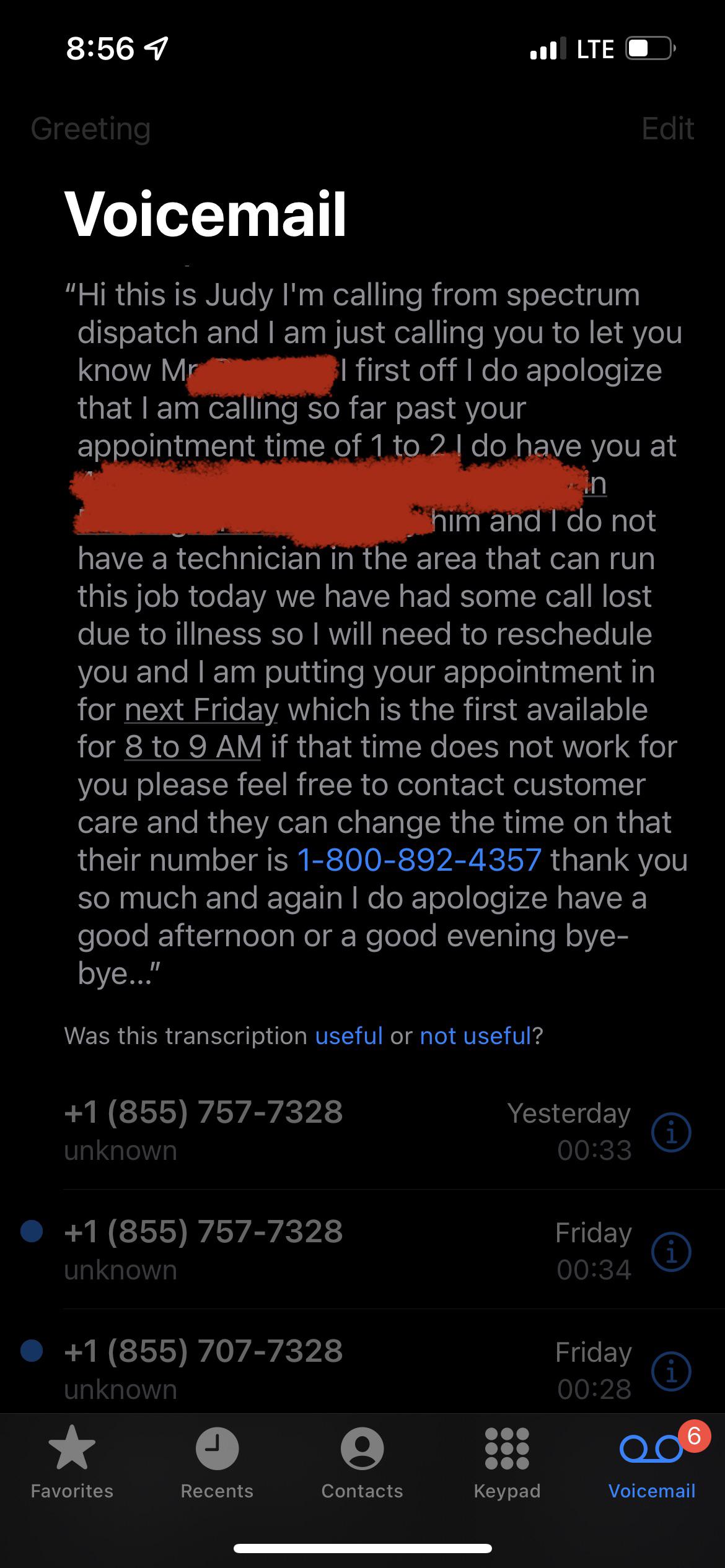The image size is (725, 1568).
Task: Switch to the Favorites tab
Action: [72, 1461]
